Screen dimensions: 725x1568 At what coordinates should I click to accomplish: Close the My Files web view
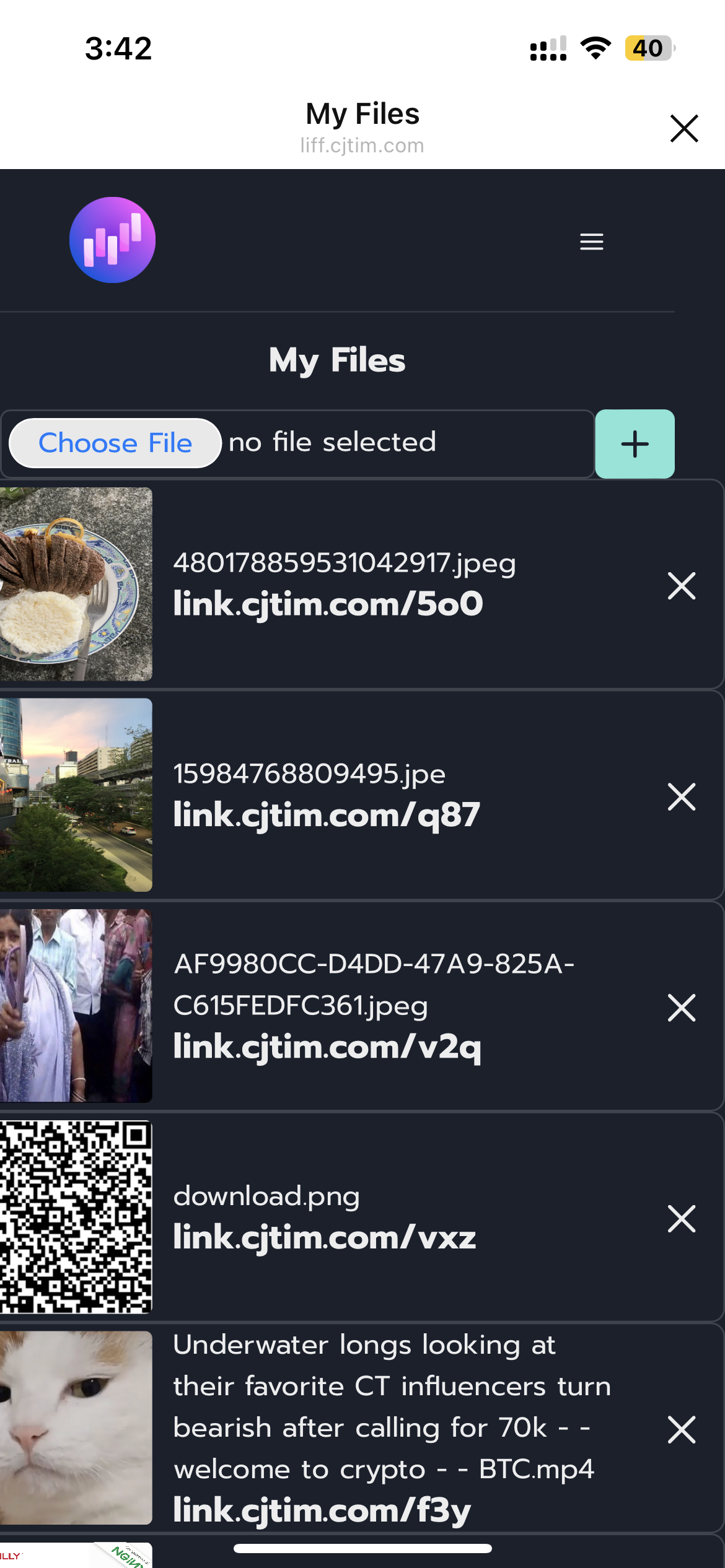(683, 128)
